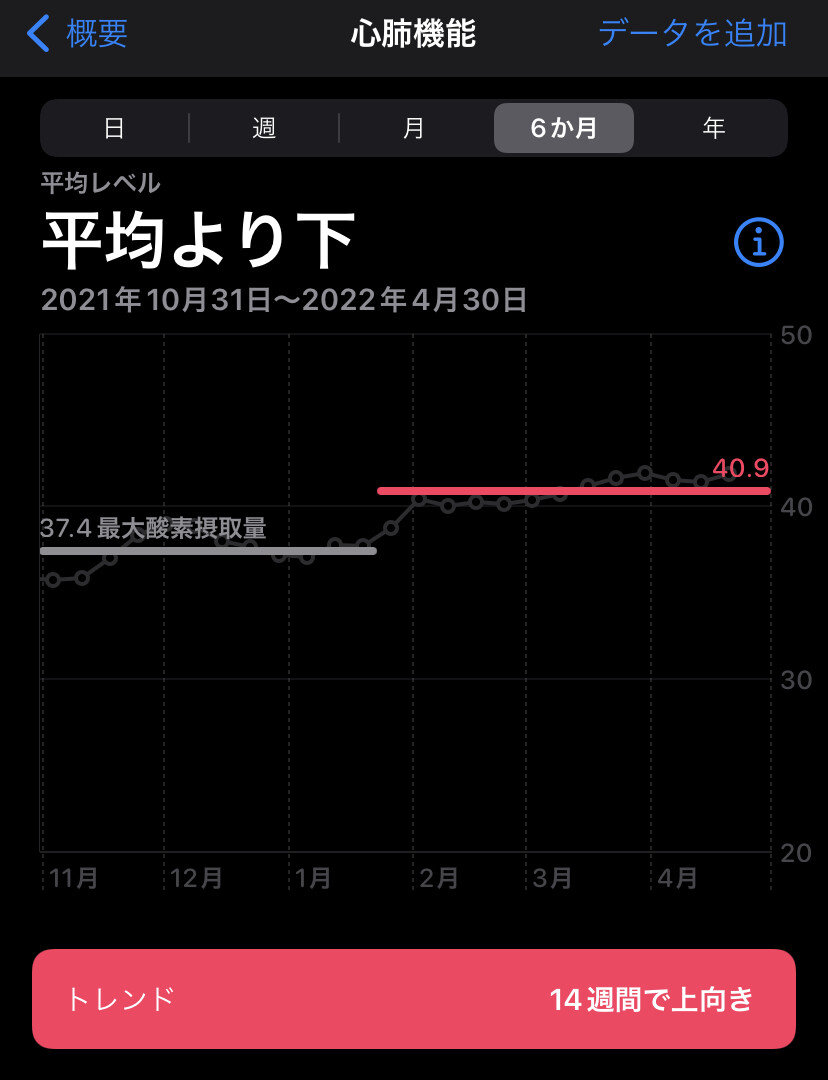Tap データを追加 to add data
Screen dimensions: 828x1080
coord(692,34)
